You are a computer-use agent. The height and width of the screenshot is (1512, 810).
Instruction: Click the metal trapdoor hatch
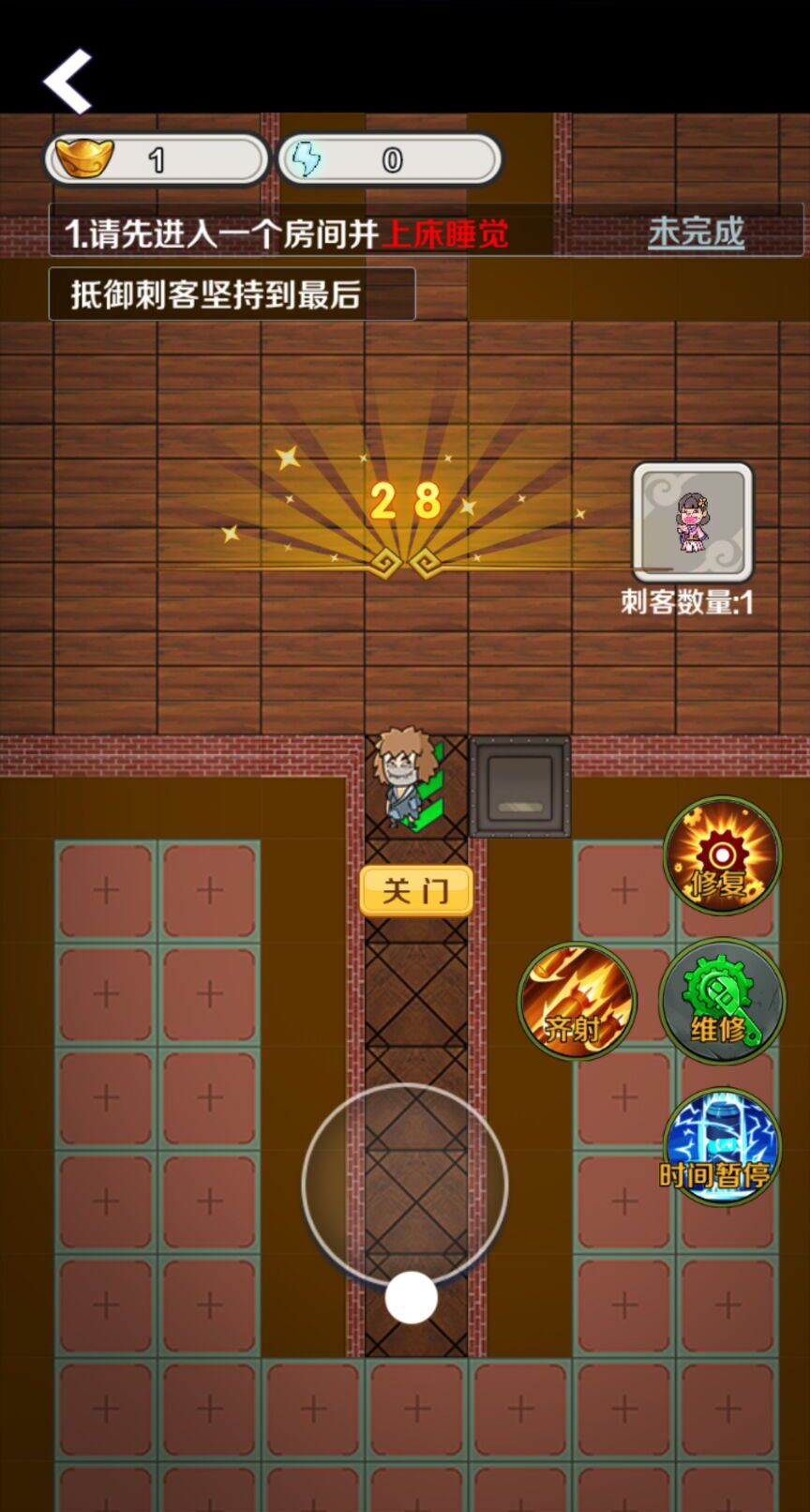[519, 786]
